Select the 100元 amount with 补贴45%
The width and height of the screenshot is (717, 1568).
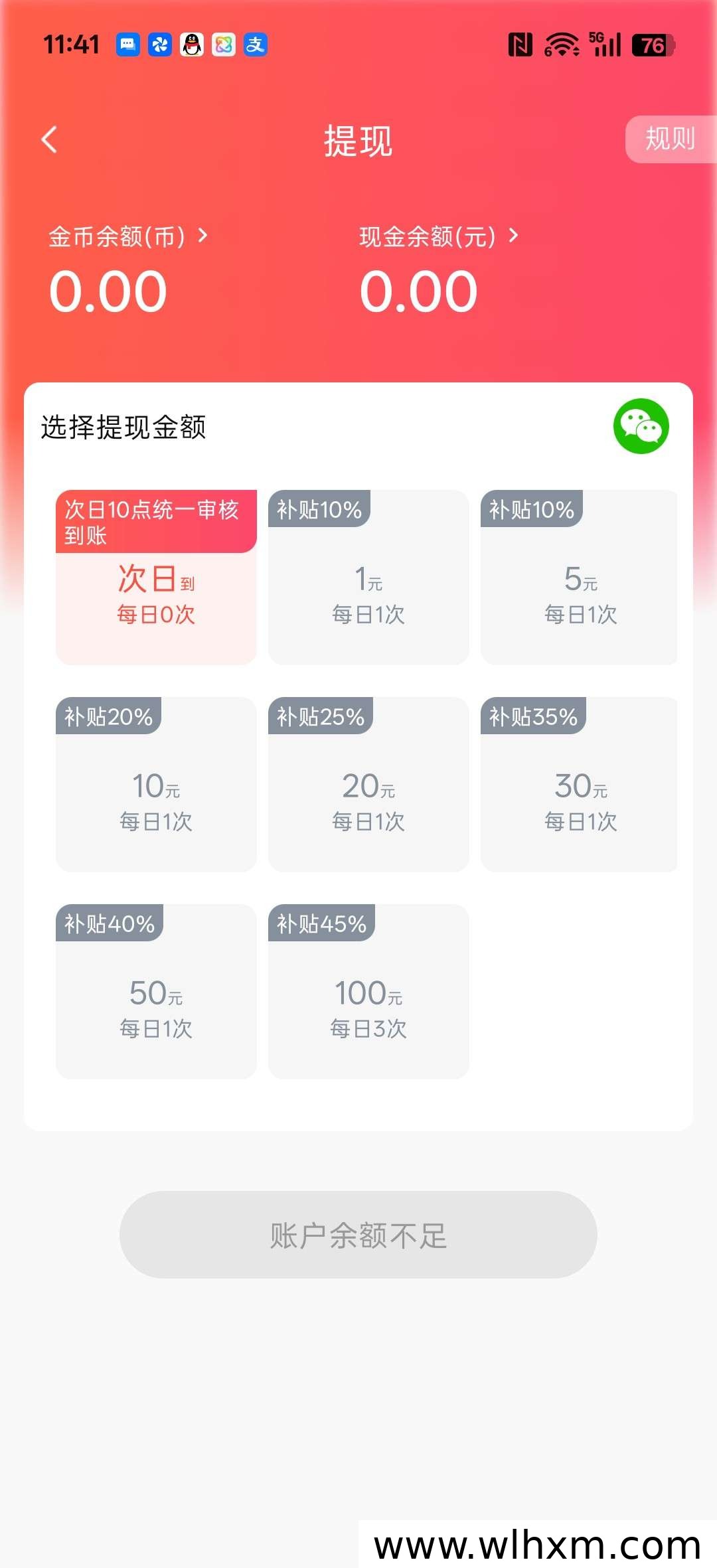click(x=368, y=991)
